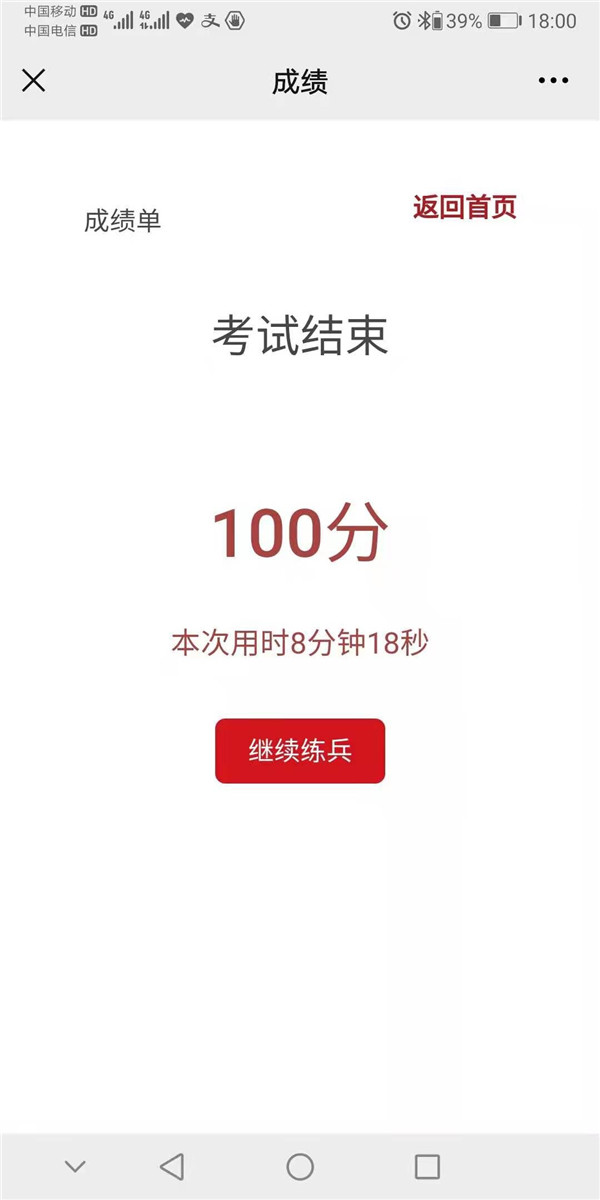
Task: Open the three-dot overflow menu
Action: click(x=553, y=81)
